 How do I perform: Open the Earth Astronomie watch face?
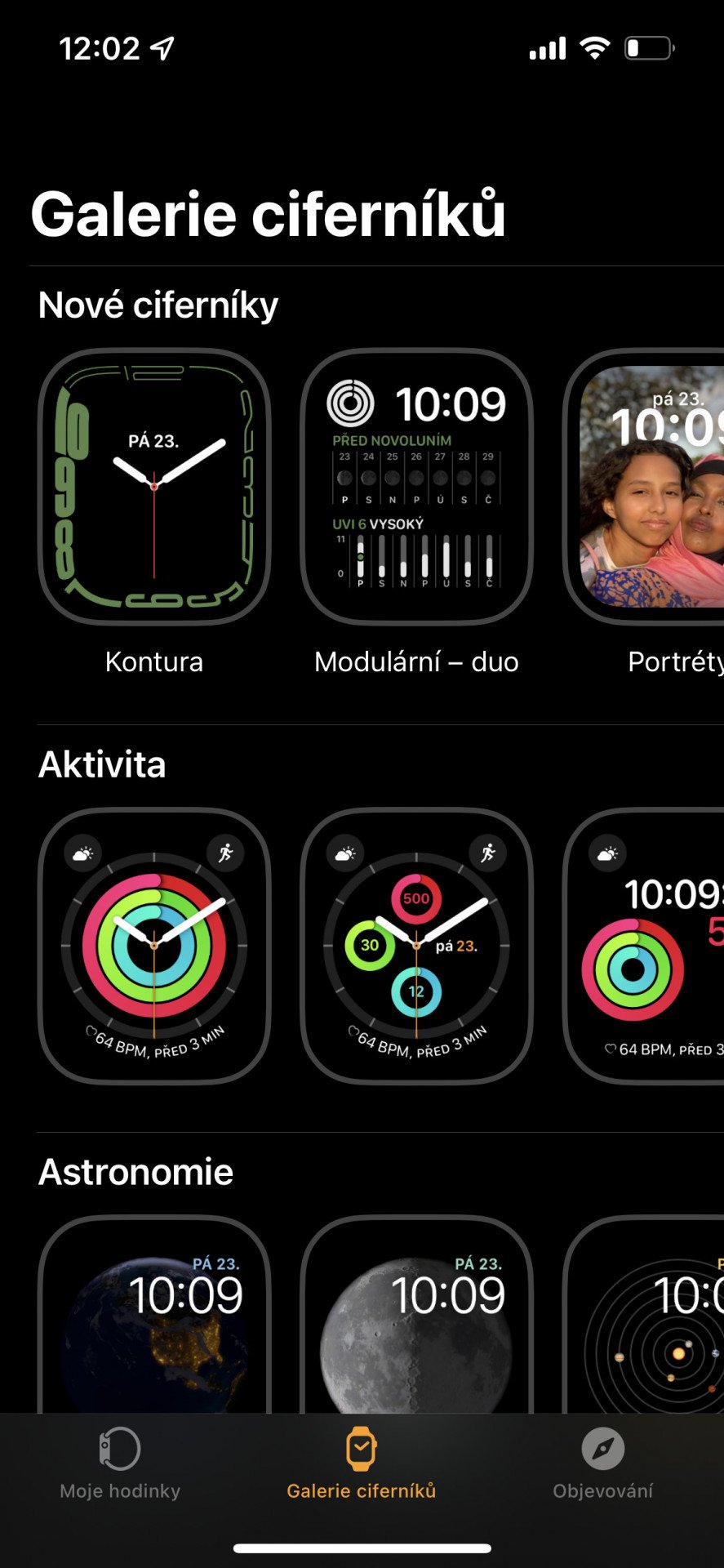(x=154, y=1314)
